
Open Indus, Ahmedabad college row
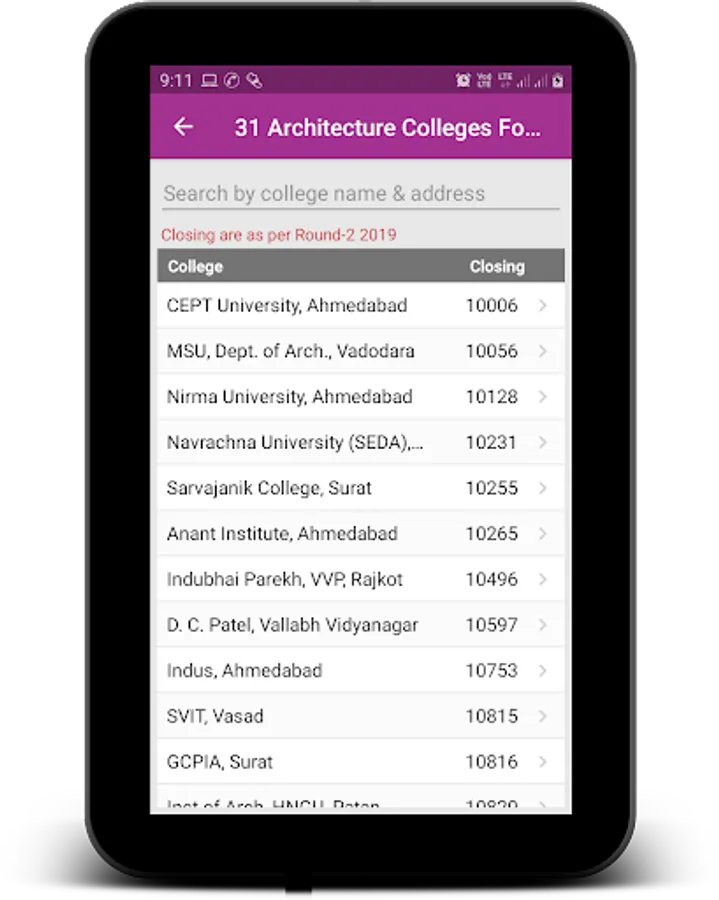coord(360,670)
